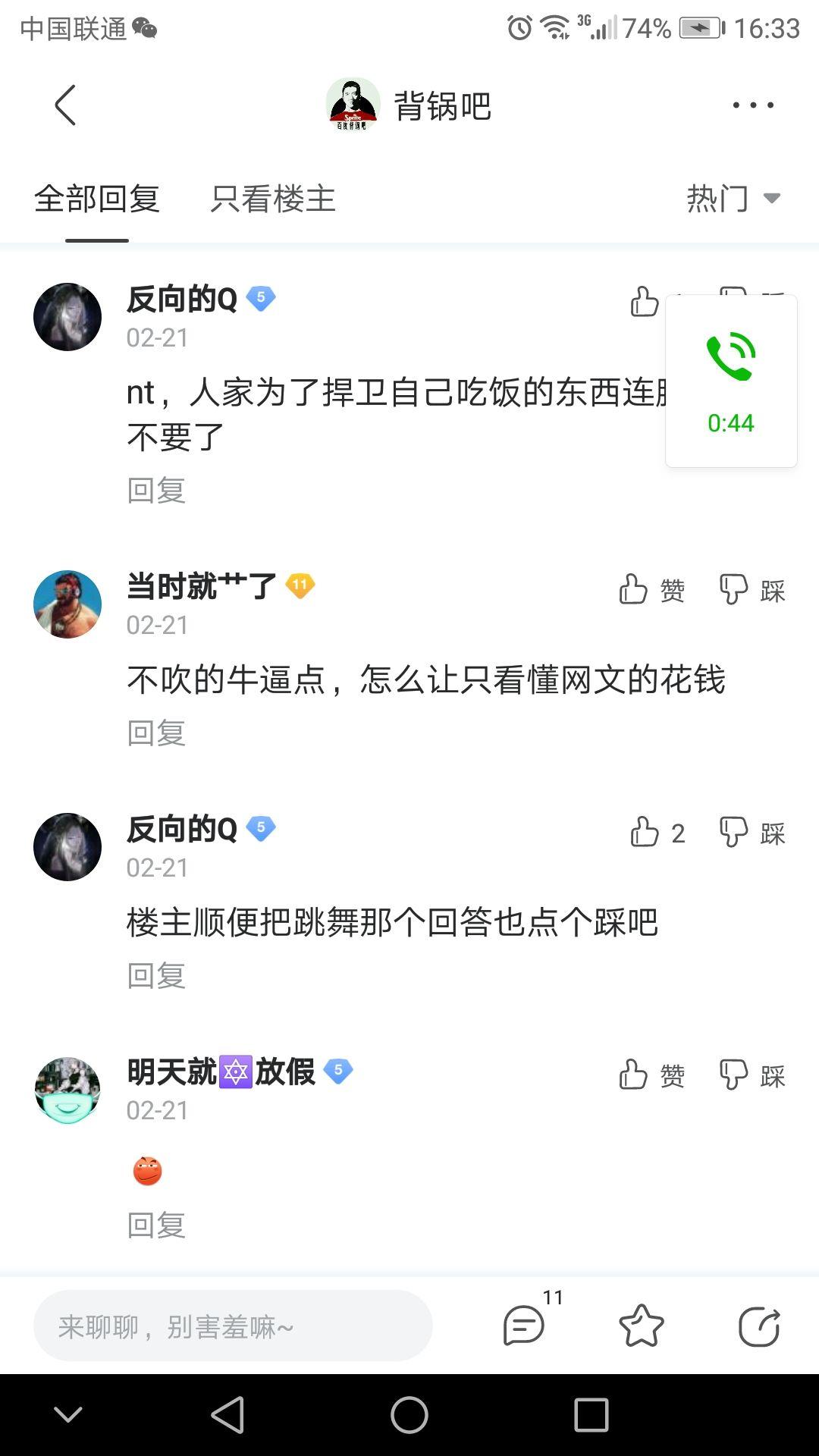Dislike the 楼主顺便把跳舞 comment
Screen dimensions: 819x1456
click(752, 833)
